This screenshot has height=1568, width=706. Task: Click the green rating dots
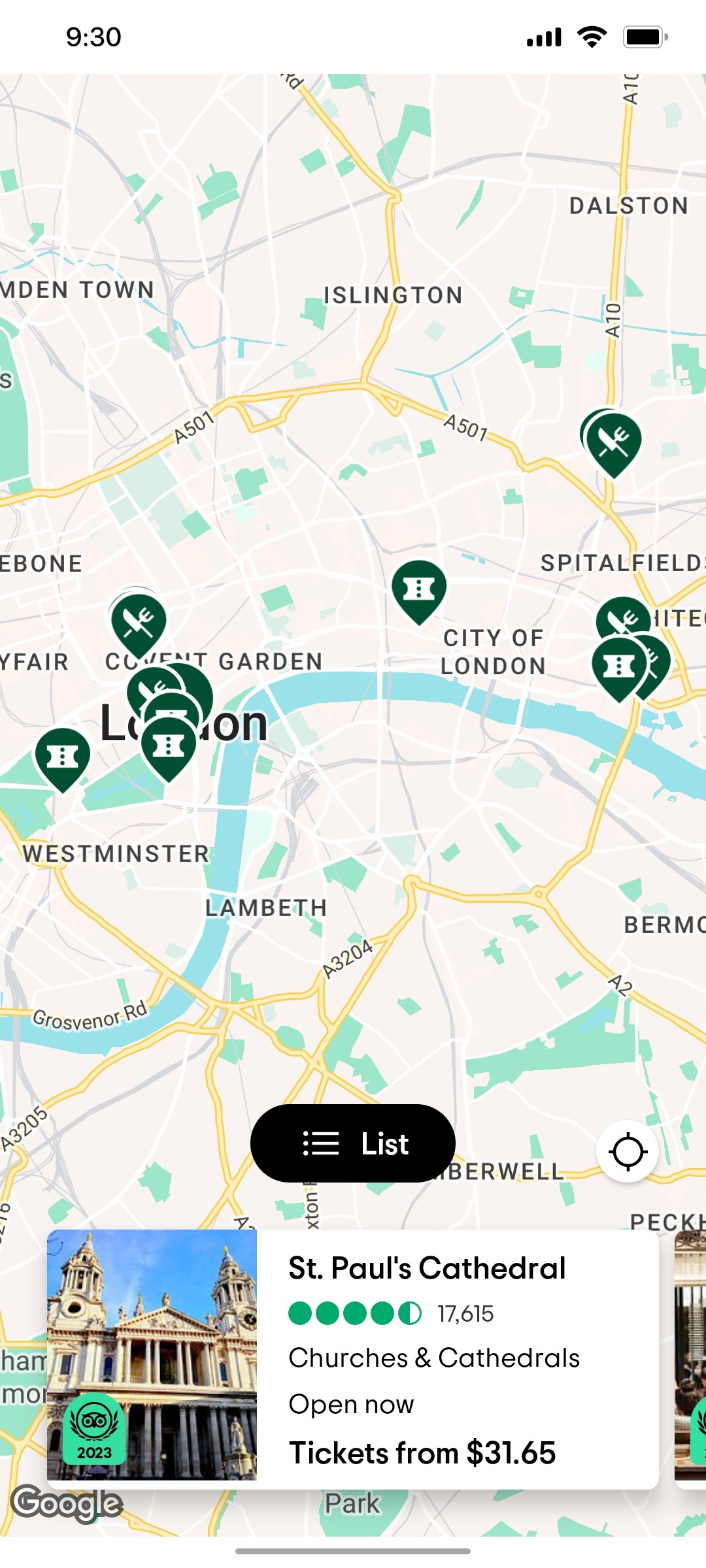coord(351,1314)
